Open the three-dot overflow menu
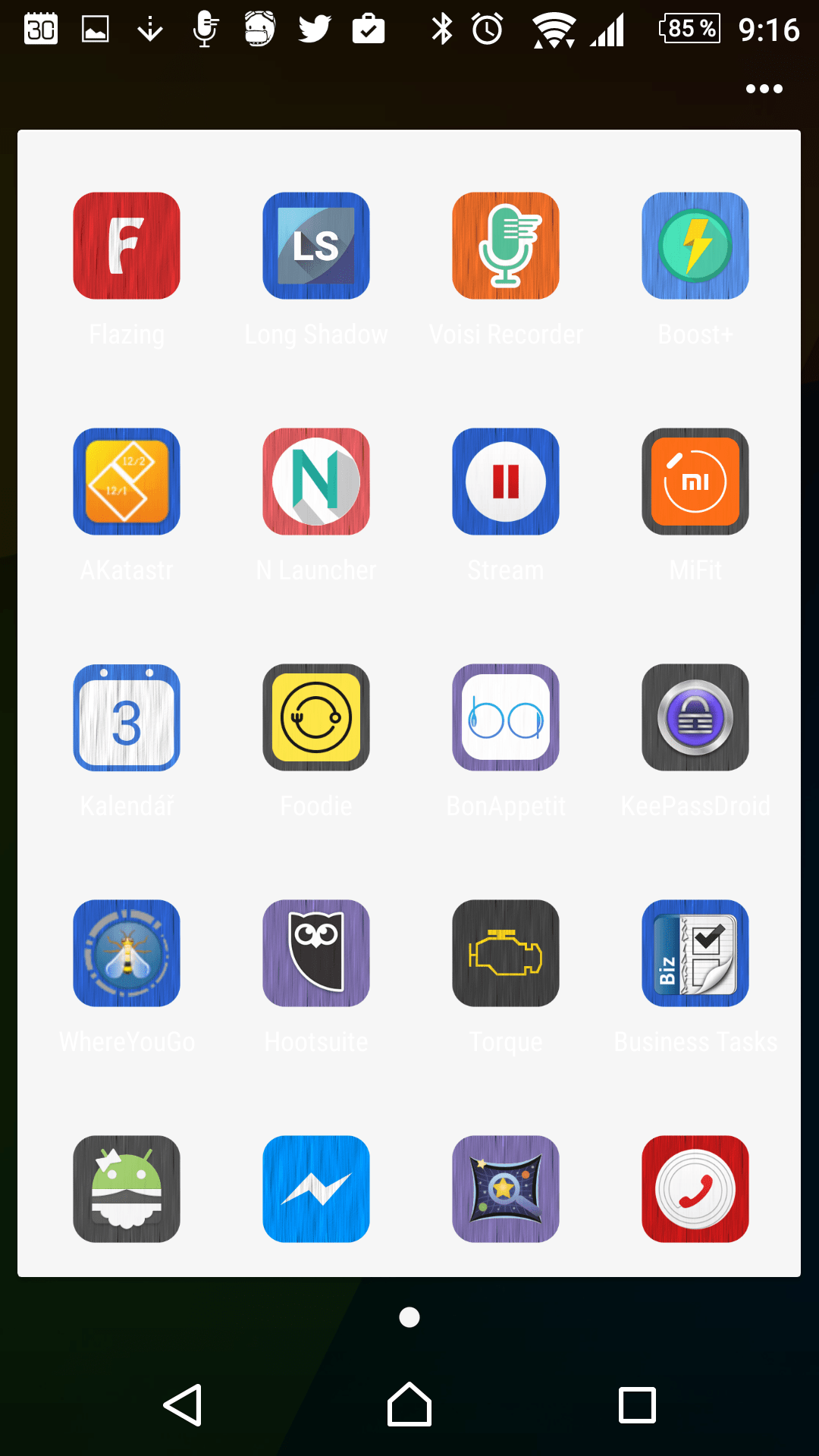Viewport: 819px width, 1456px height. (764, 89)
